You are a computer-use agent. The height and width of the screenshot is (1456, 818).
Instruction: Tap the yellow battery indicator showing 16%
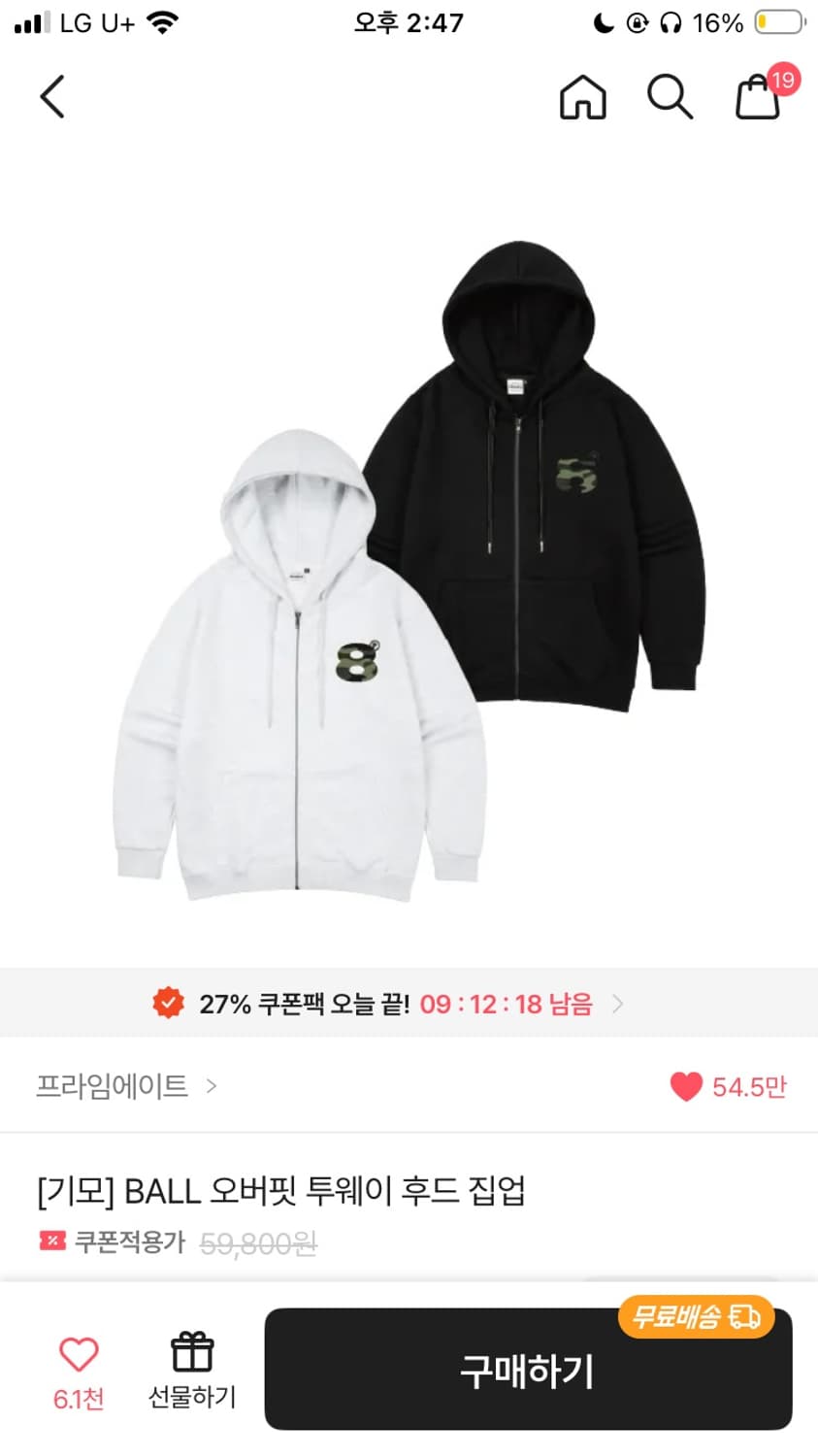(x=776, y=22)
